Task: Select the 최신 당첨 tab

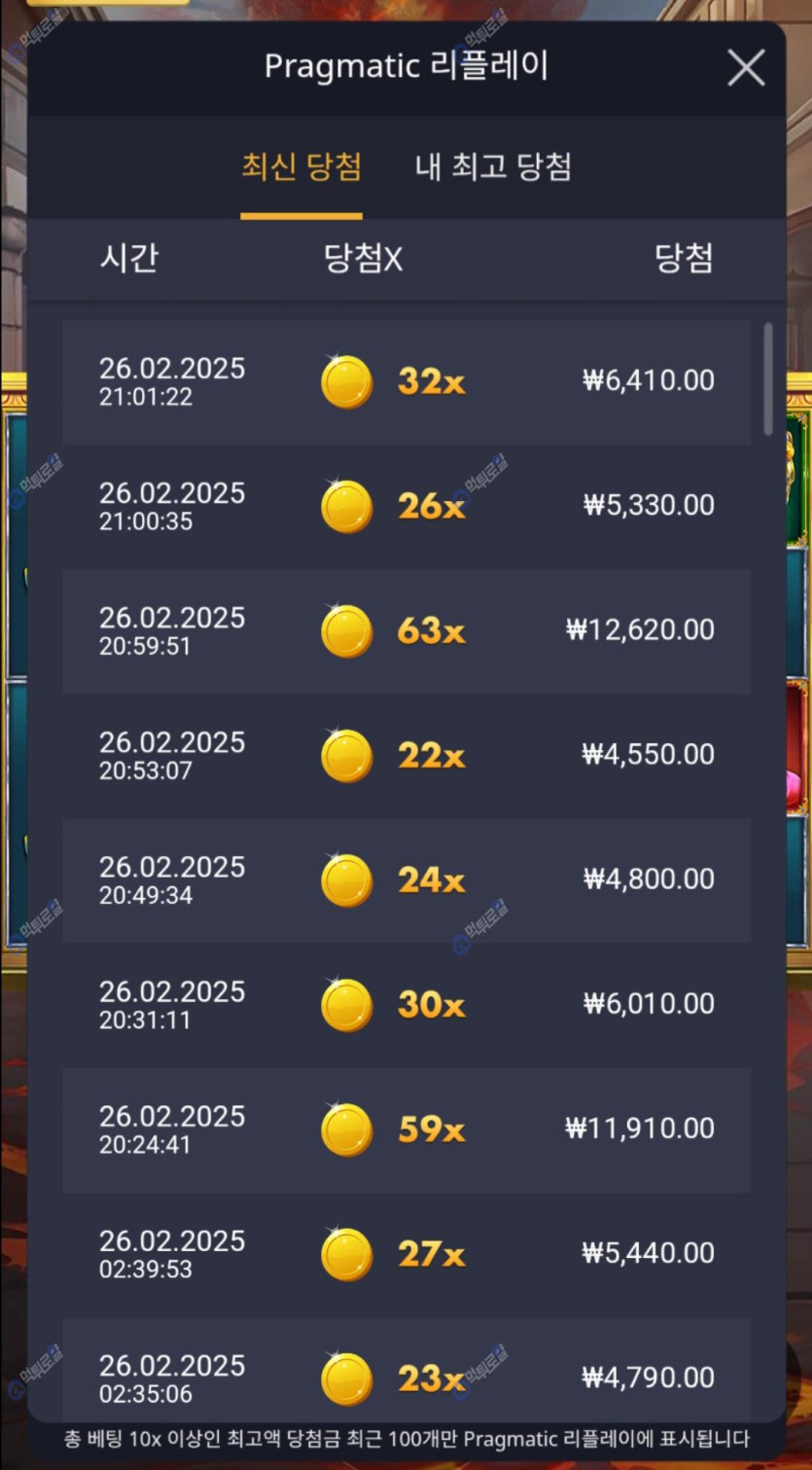Action: pos(301,166)
